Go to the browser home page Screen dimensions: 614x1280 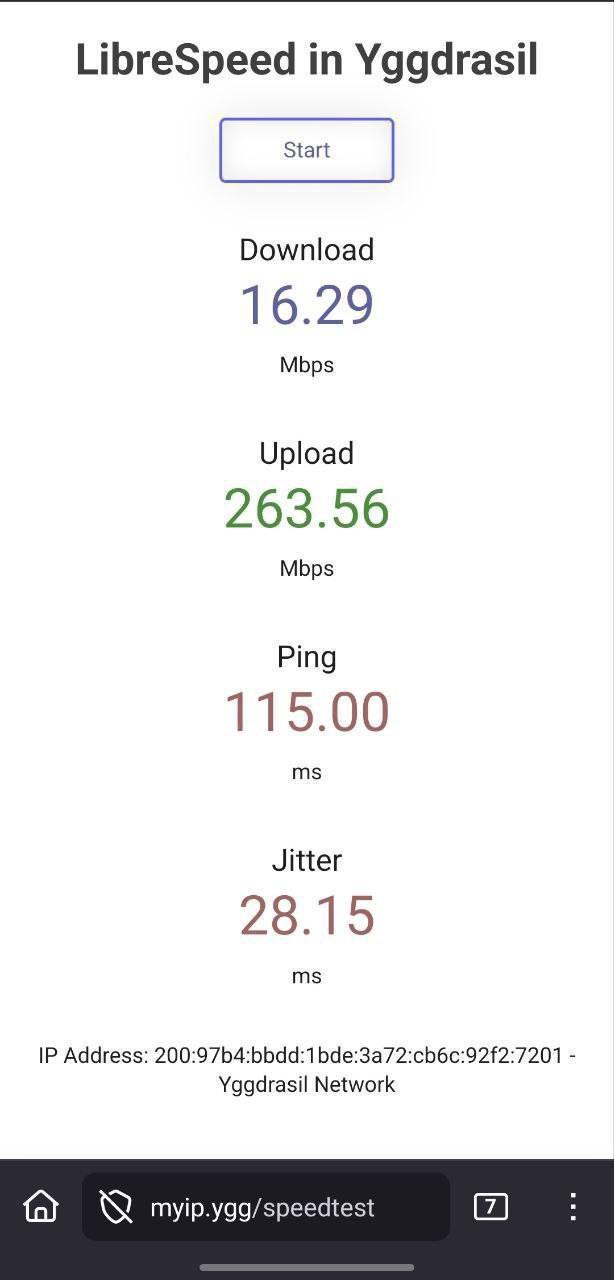click(41, 1206)
